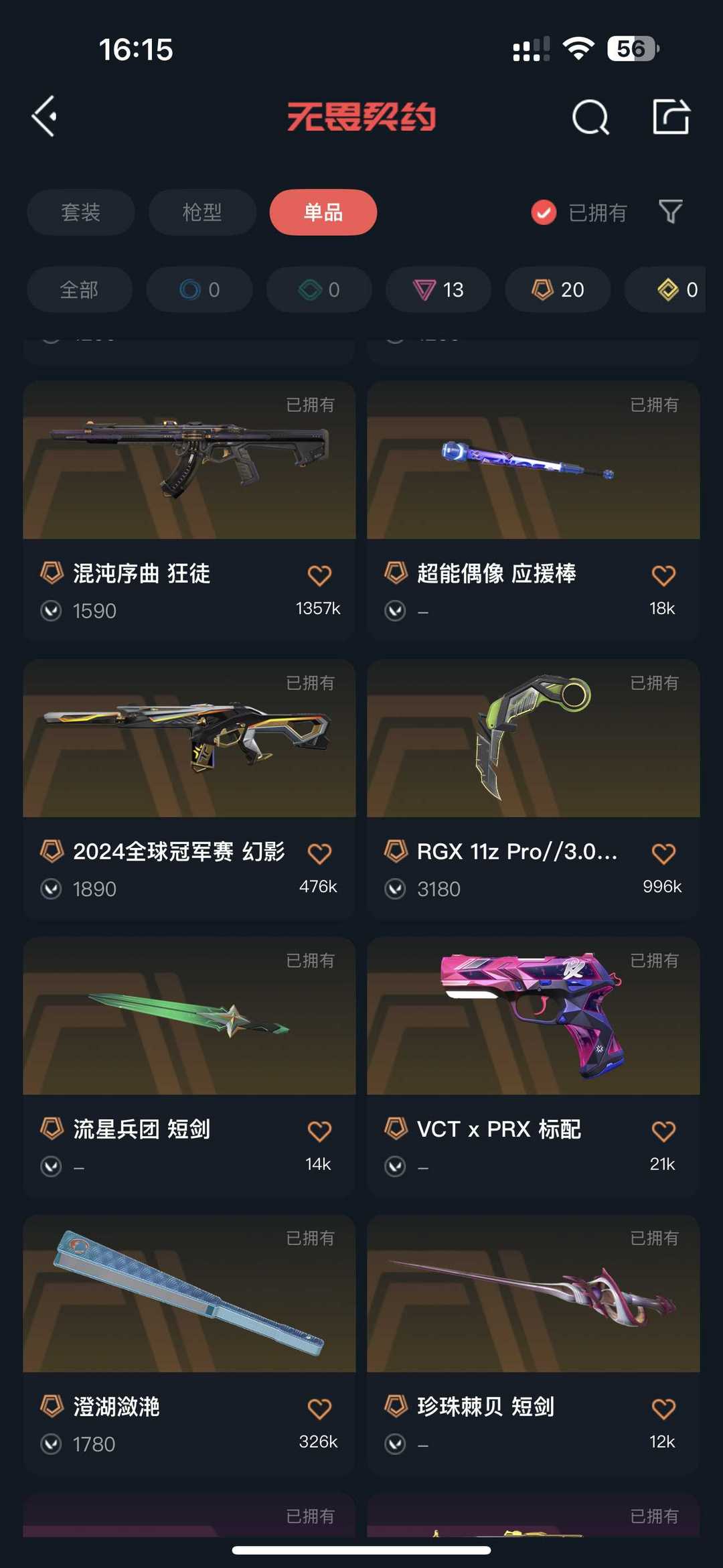Filter by the green tier chip showing 0
The height and width of the screenshot is (1568, 723).
(319, 289)
